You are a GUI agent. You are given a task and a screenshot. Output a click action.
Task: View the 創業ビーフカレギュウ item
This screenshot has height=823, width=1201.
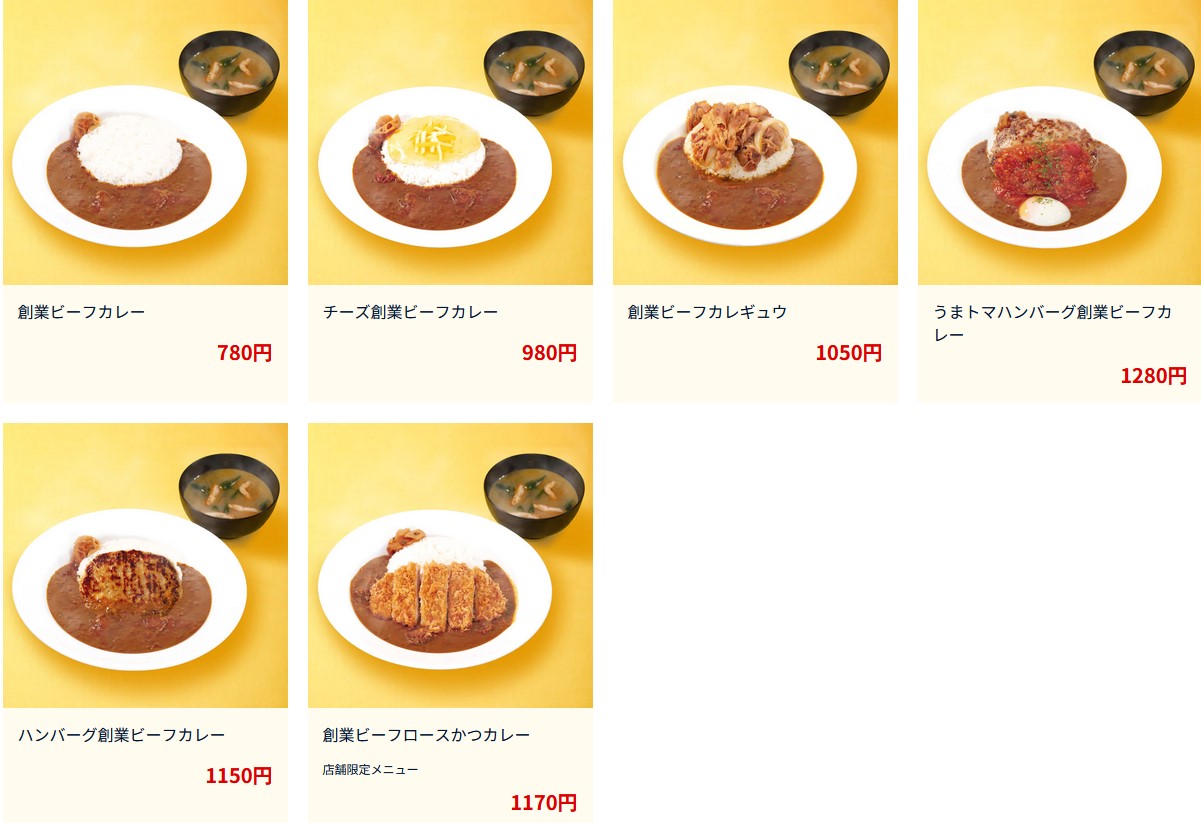click(755, 200)
